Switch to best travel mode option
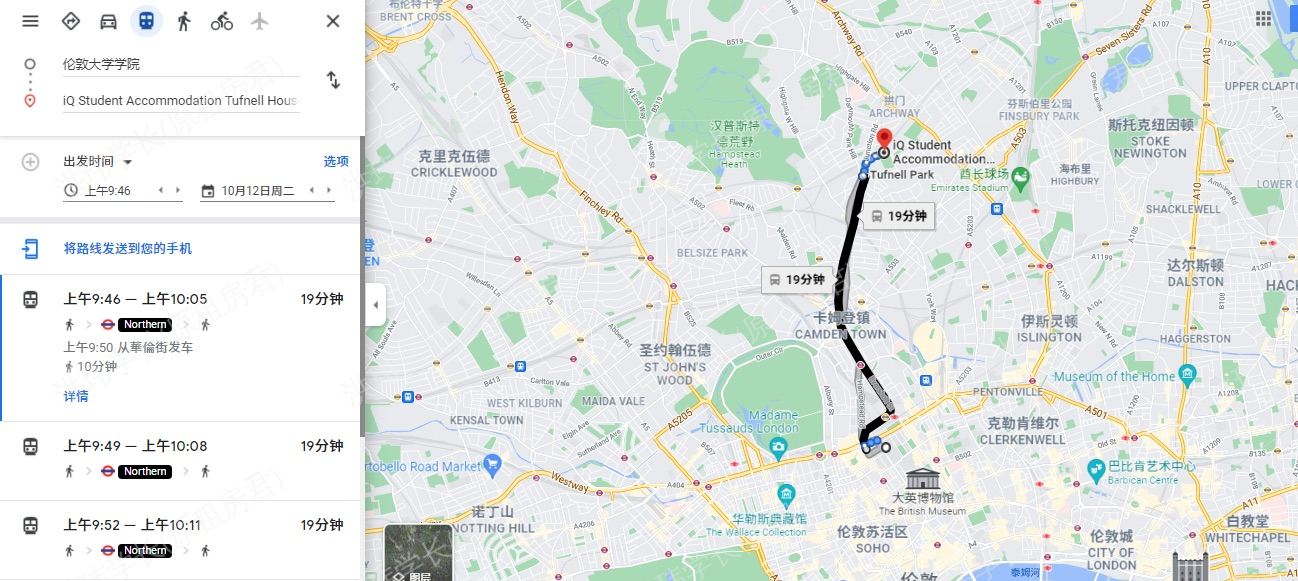1298x581 pixels. (70, 21)
